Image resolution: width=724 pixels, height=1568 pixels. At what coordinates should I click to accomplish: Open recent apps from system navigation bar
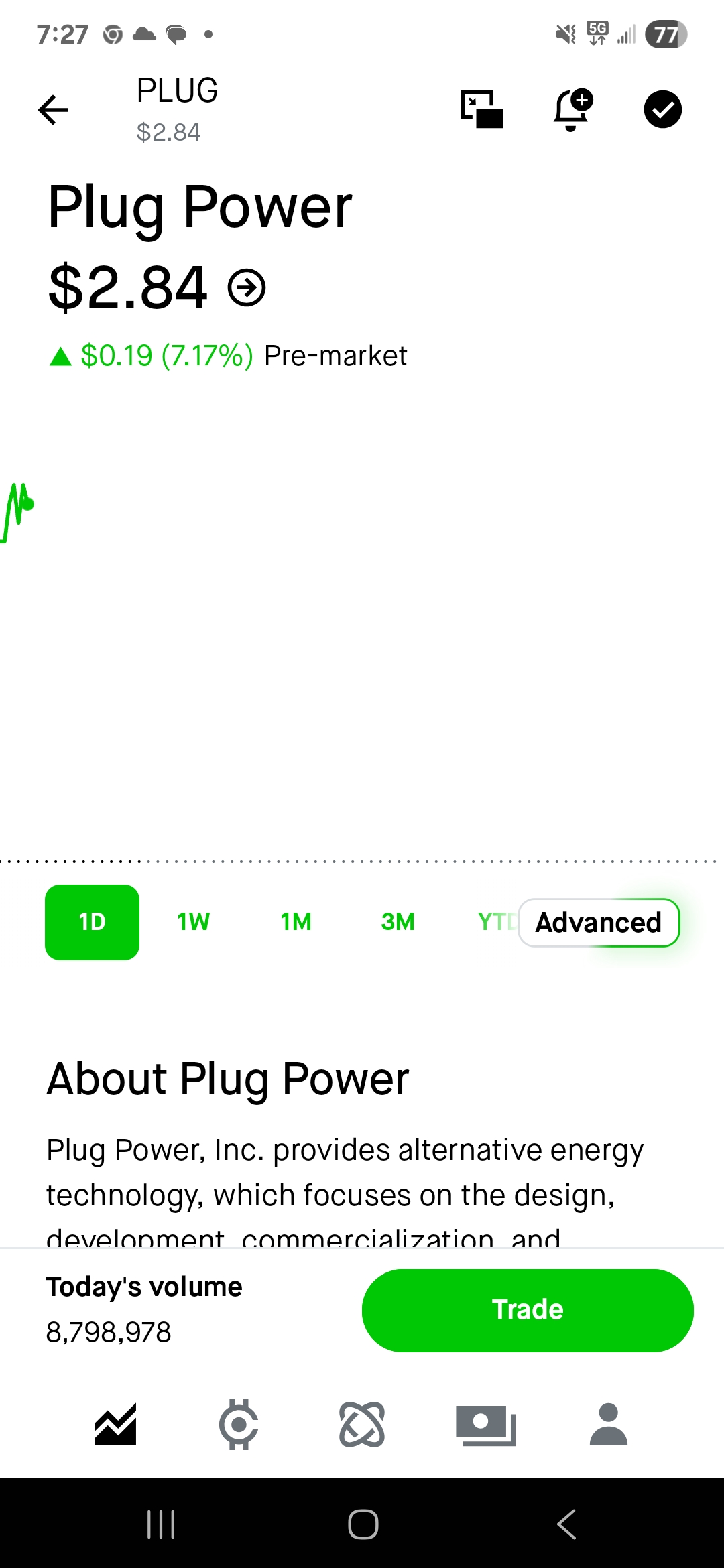click(x=161, y=1524)
